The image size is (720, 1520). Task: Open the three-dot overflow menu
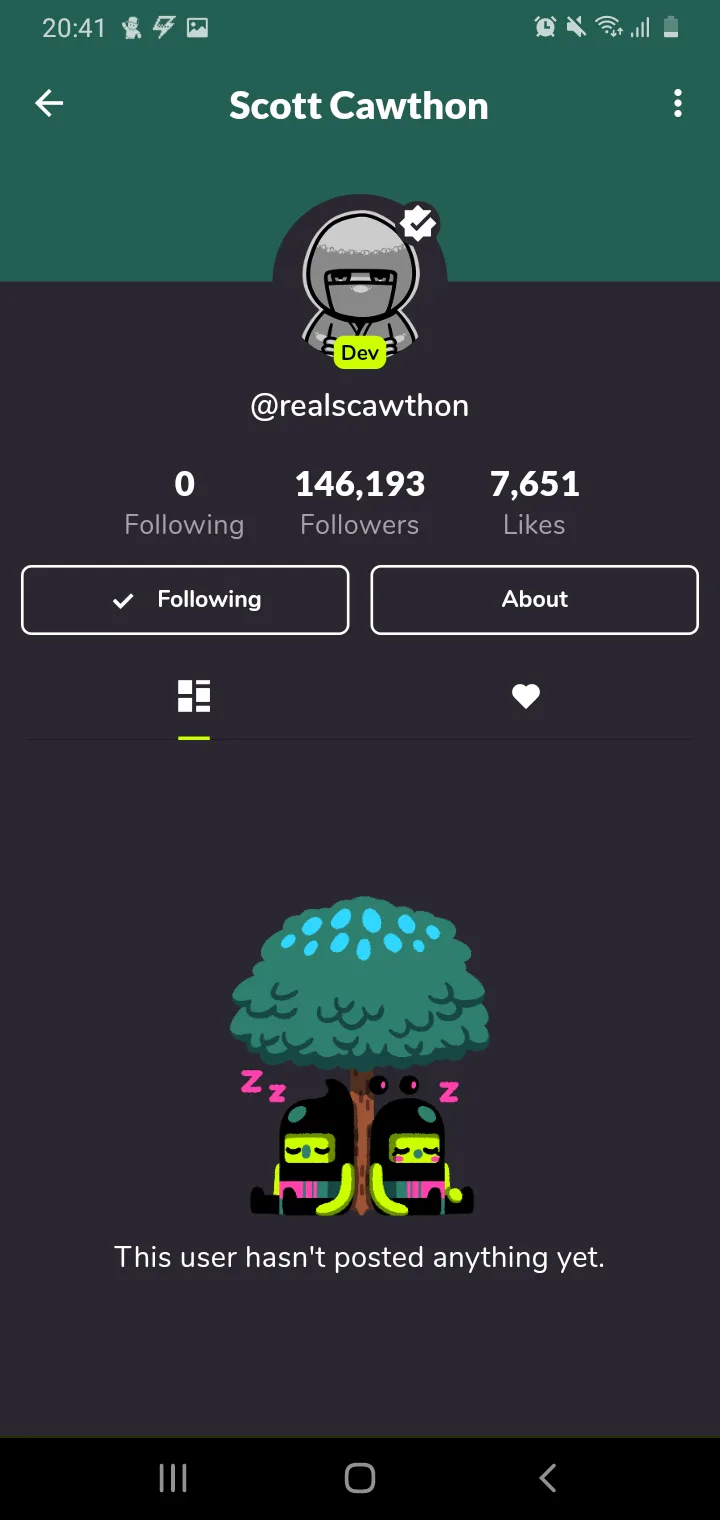678,104
